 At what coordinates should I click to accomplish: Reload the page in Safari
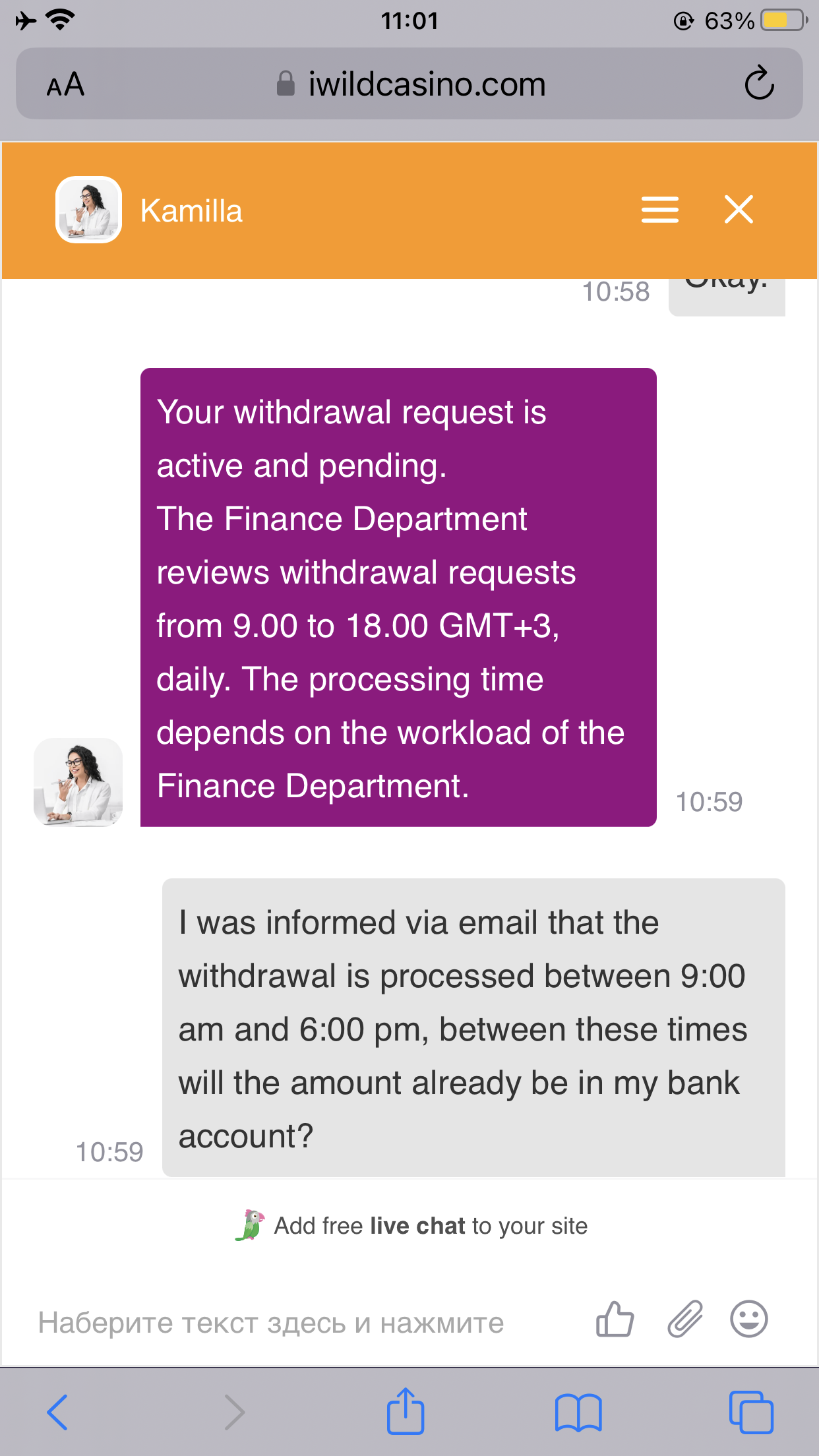pyautogui.click(x=759, y=84)
